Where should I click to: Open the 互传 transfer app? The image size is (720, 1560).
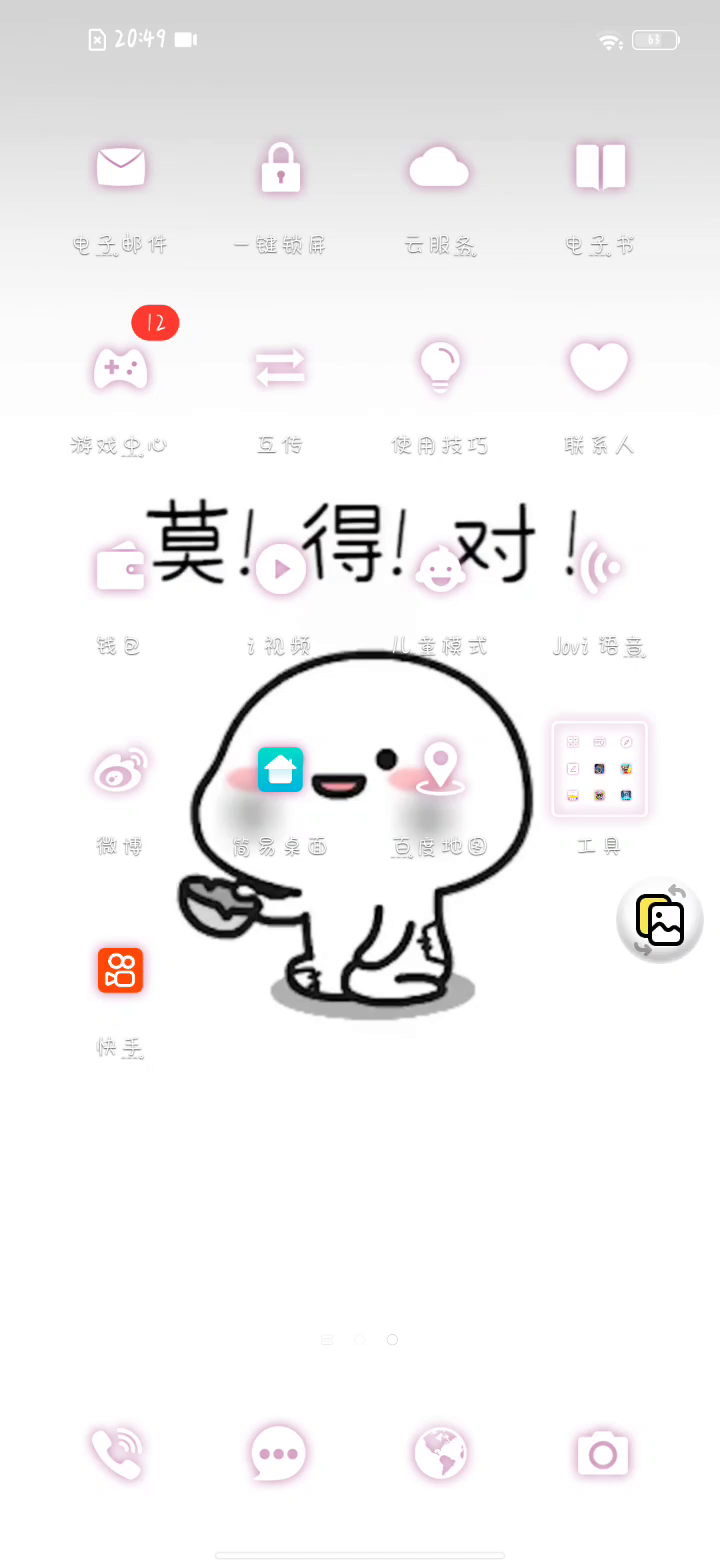(280, 368)
